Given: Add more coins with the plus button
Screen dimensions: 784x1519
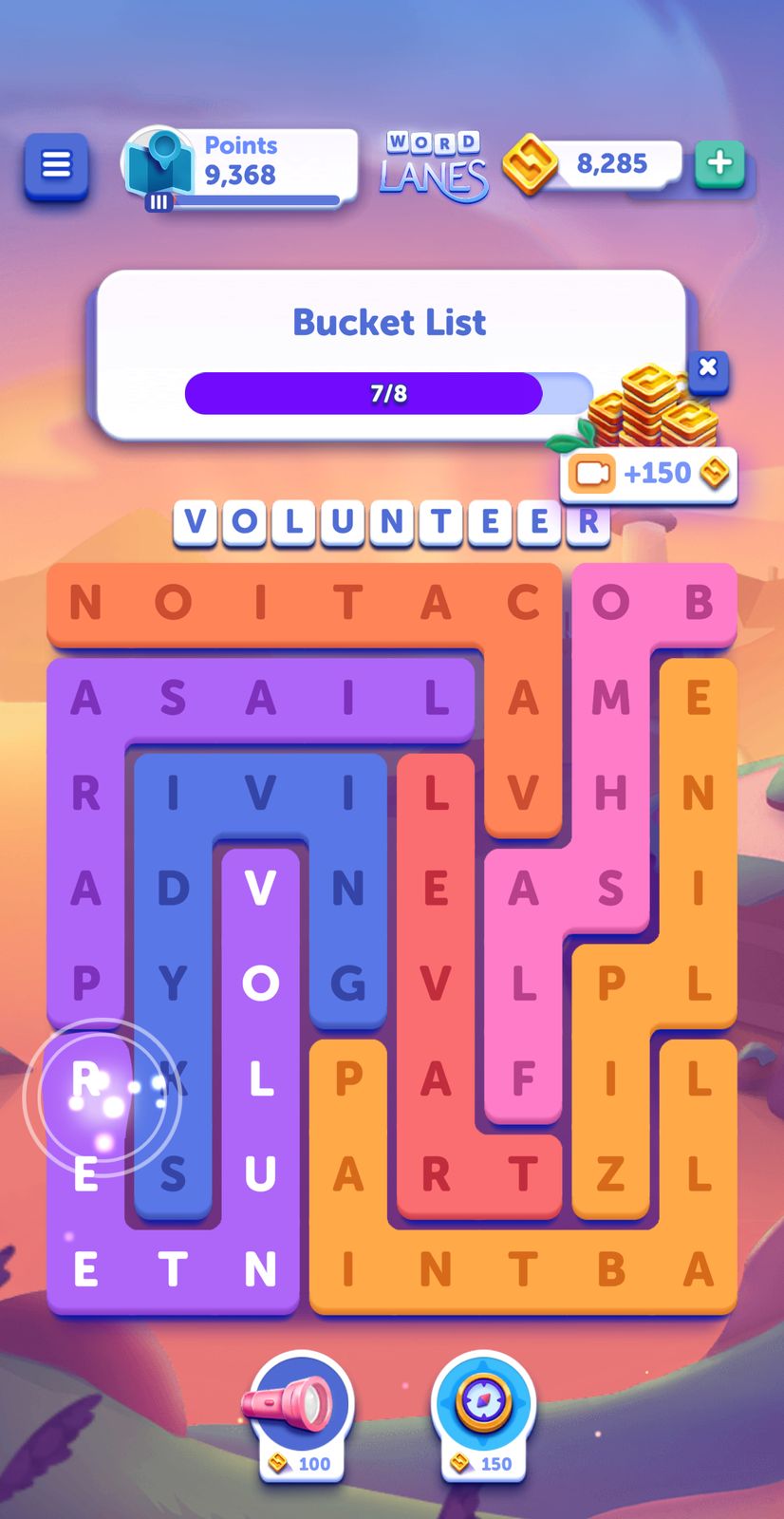Looking at the screenshot, I should tap(719, 163).
